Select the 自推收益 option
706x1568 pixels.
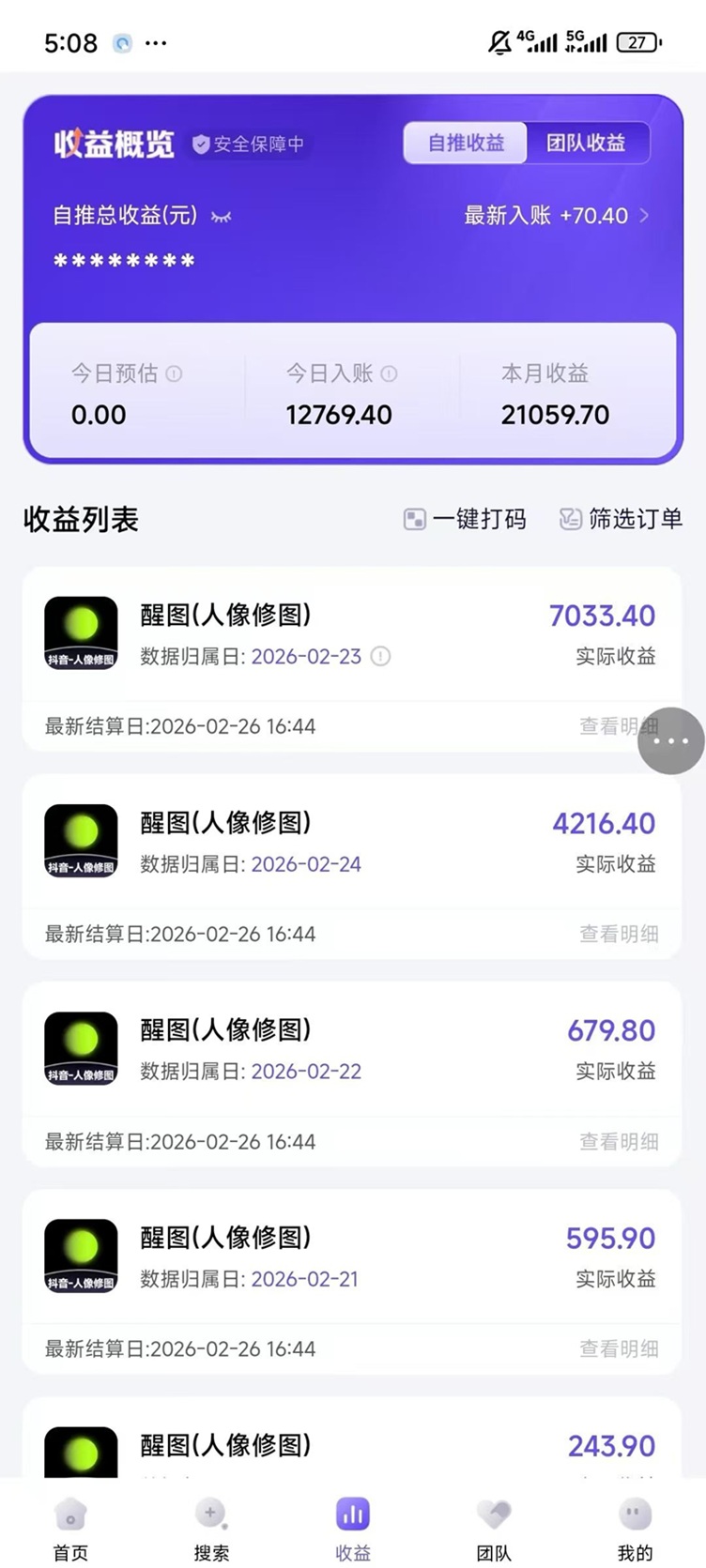point(466,143)
